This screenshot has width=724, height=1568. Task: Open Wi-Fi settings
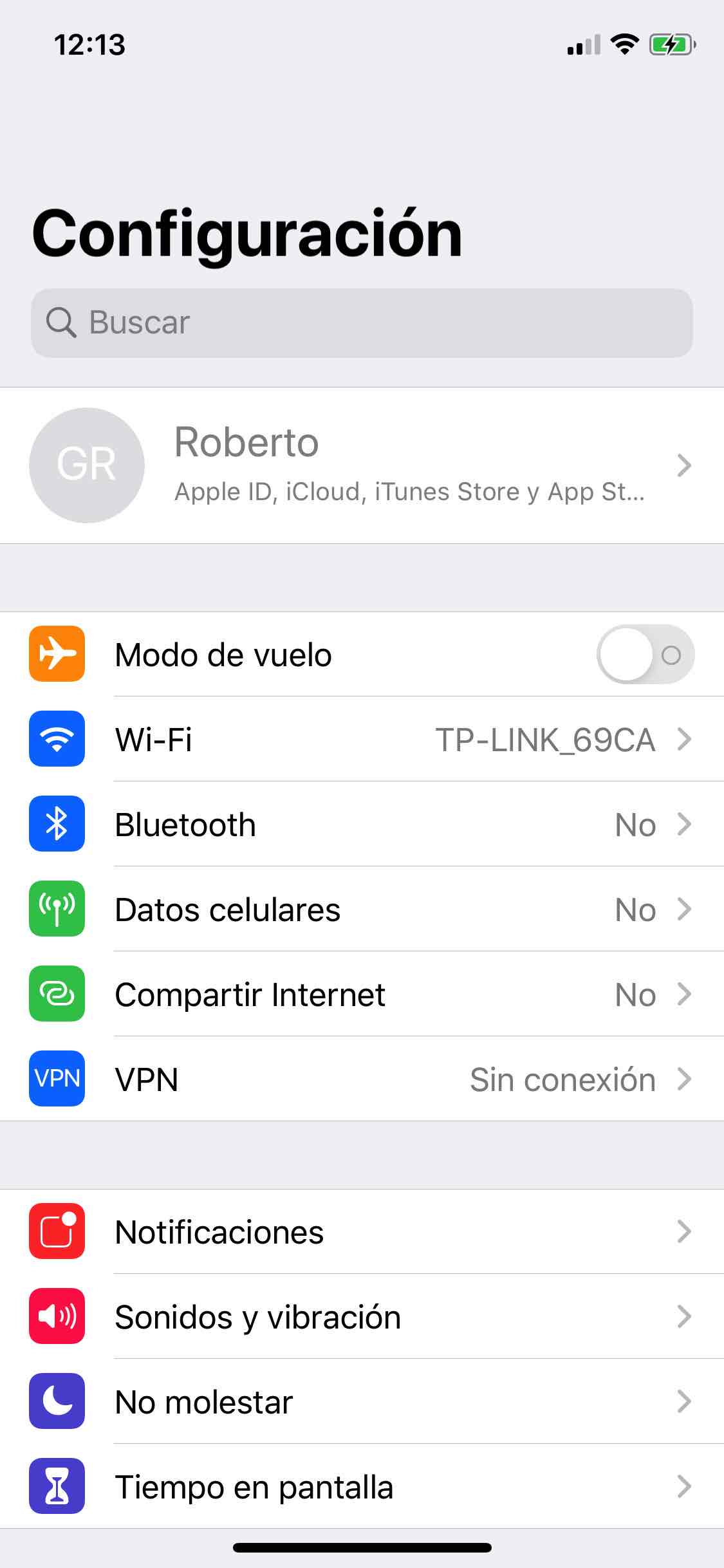(x=386, y=740)
